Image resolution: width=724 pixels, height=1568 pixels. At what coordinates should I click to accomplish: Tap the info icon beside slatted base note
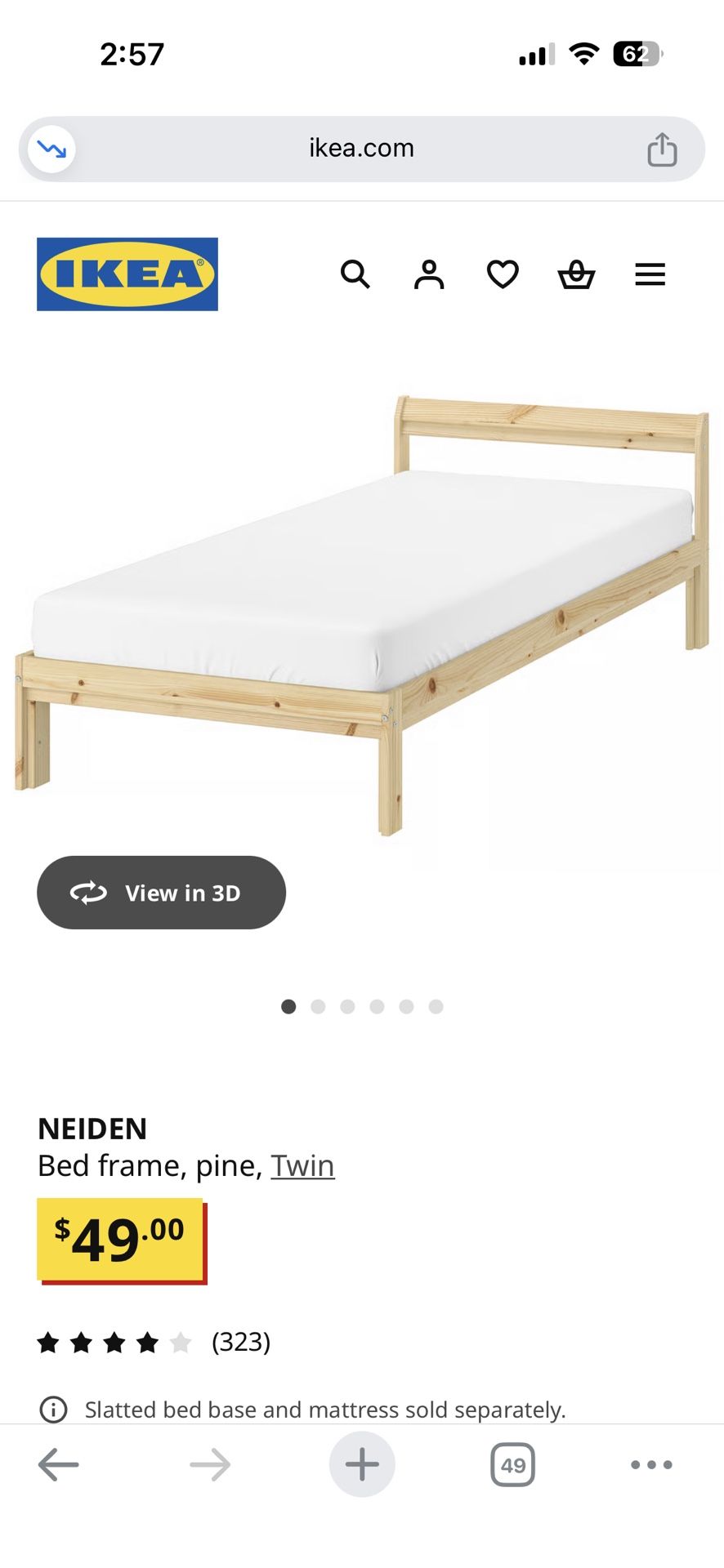(54, 1410)
